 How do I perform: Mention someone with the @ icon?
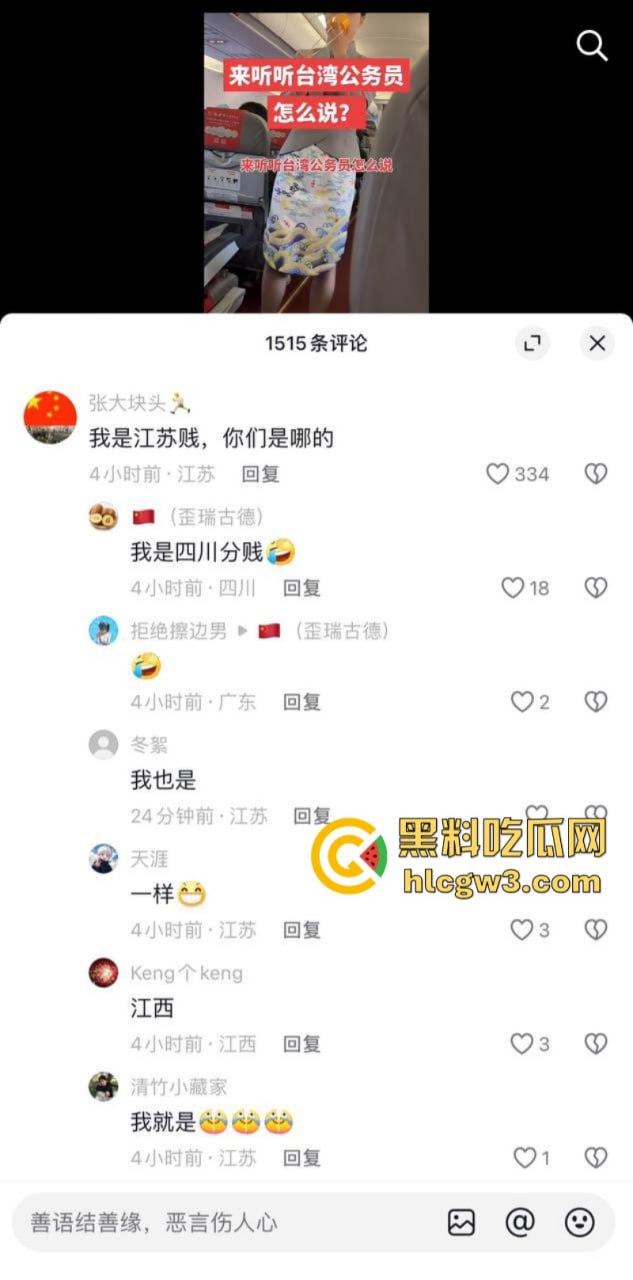pos(520,1222)
